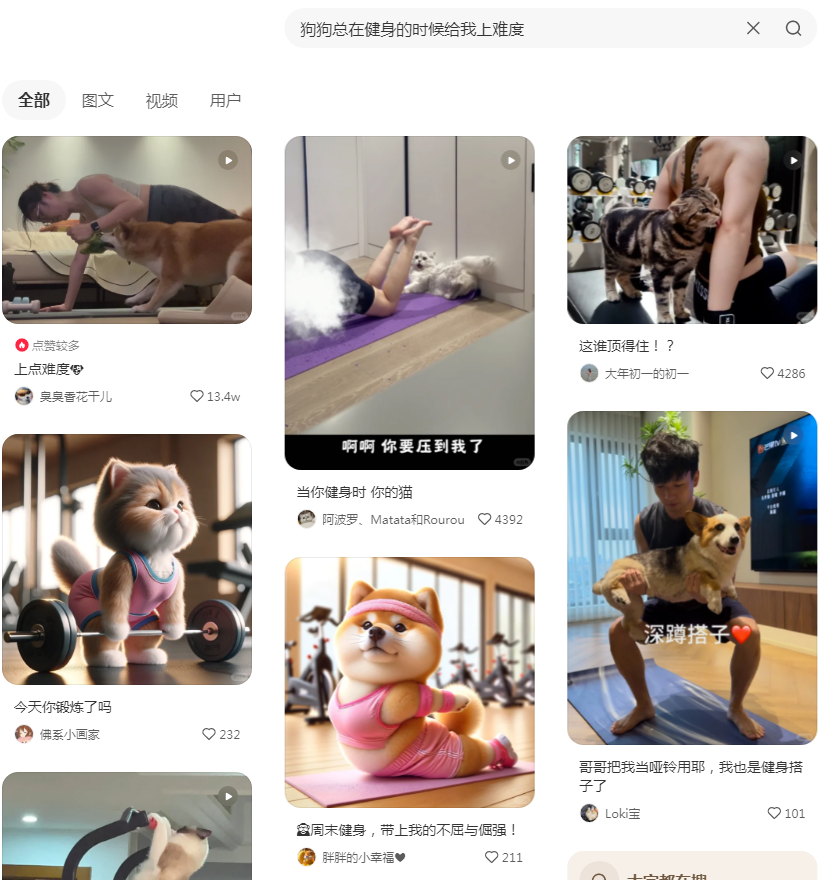Open the 这谁顶得住 cat video

click(692, 230)
